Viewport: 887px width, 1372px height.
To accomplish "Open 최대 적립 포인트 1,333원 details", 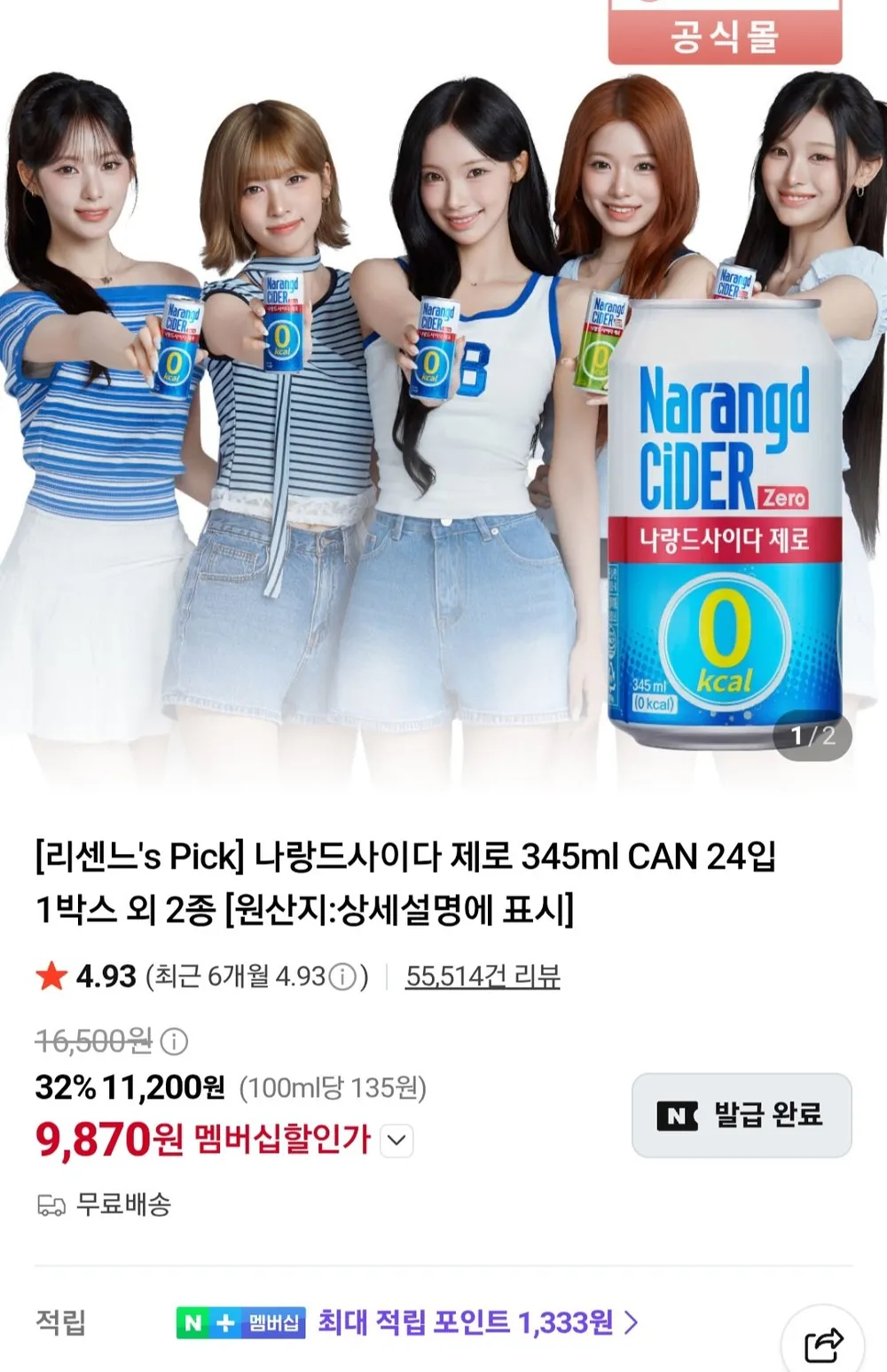I will click(x=477, y=1322).
